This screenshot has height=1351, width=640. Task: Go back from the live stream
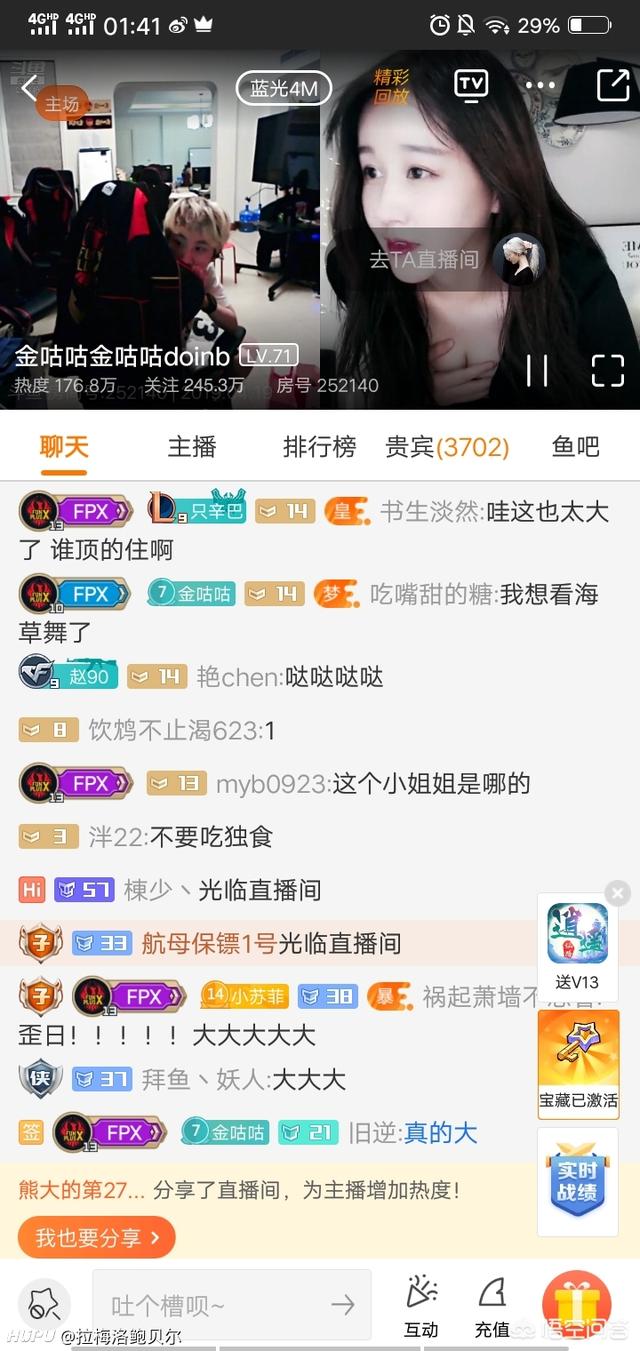point(30,88)
